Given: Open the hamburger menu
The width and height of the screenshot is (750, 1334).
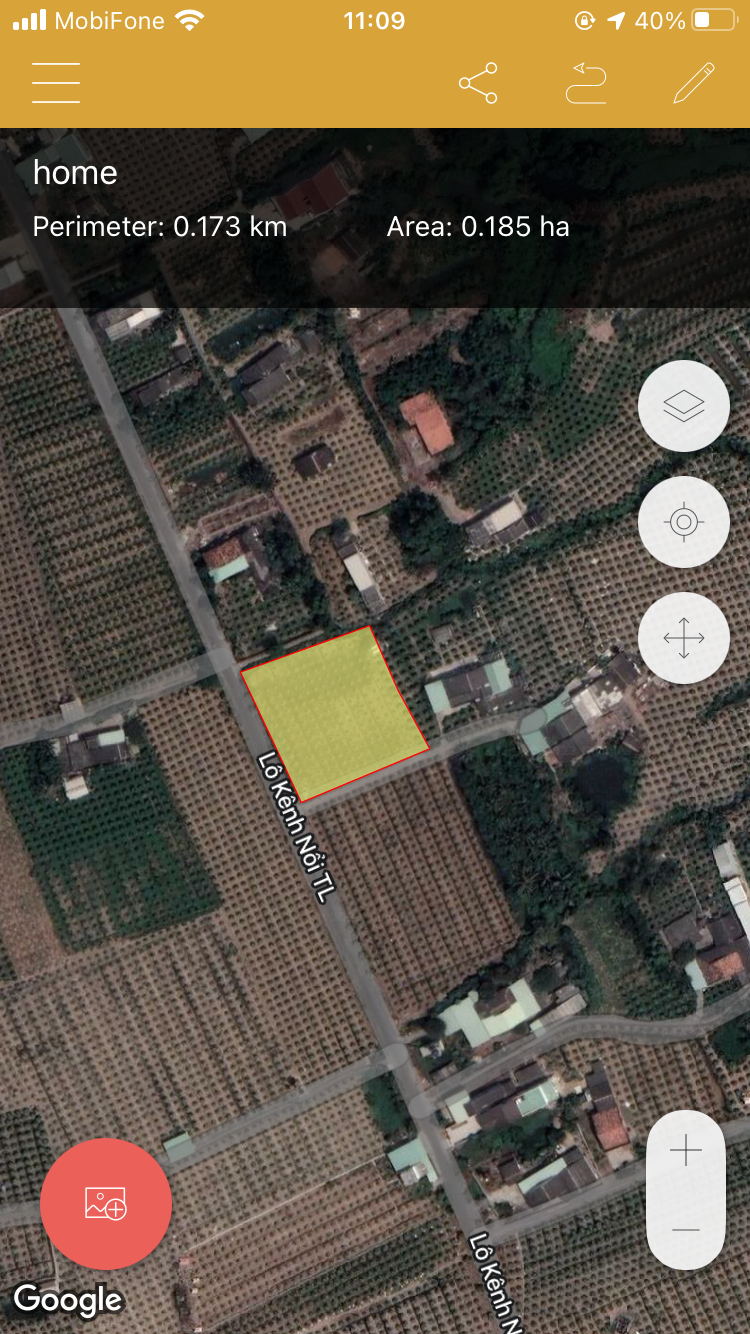Looking at the screenshot, I should coord(56,83).
